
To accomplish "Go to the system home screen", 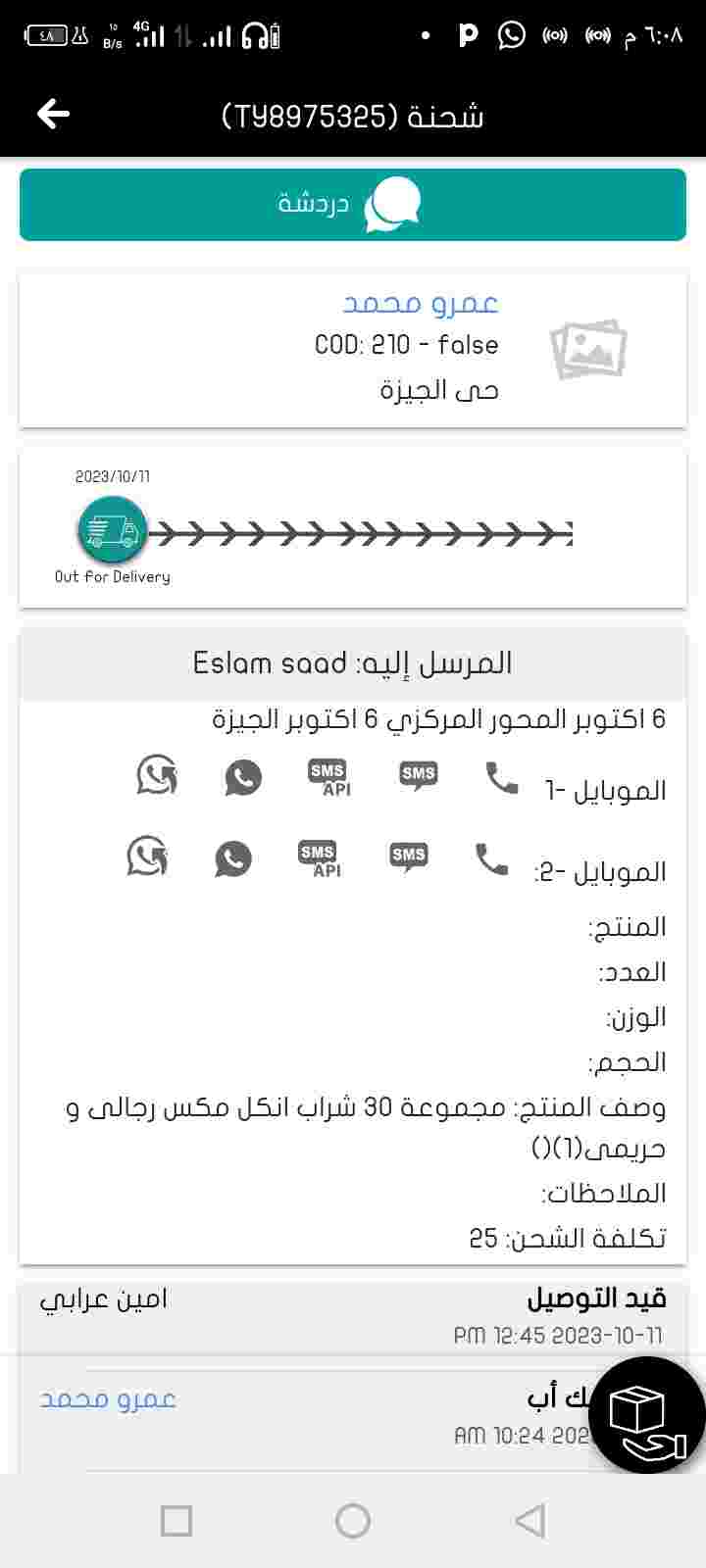I will 353,1521.
